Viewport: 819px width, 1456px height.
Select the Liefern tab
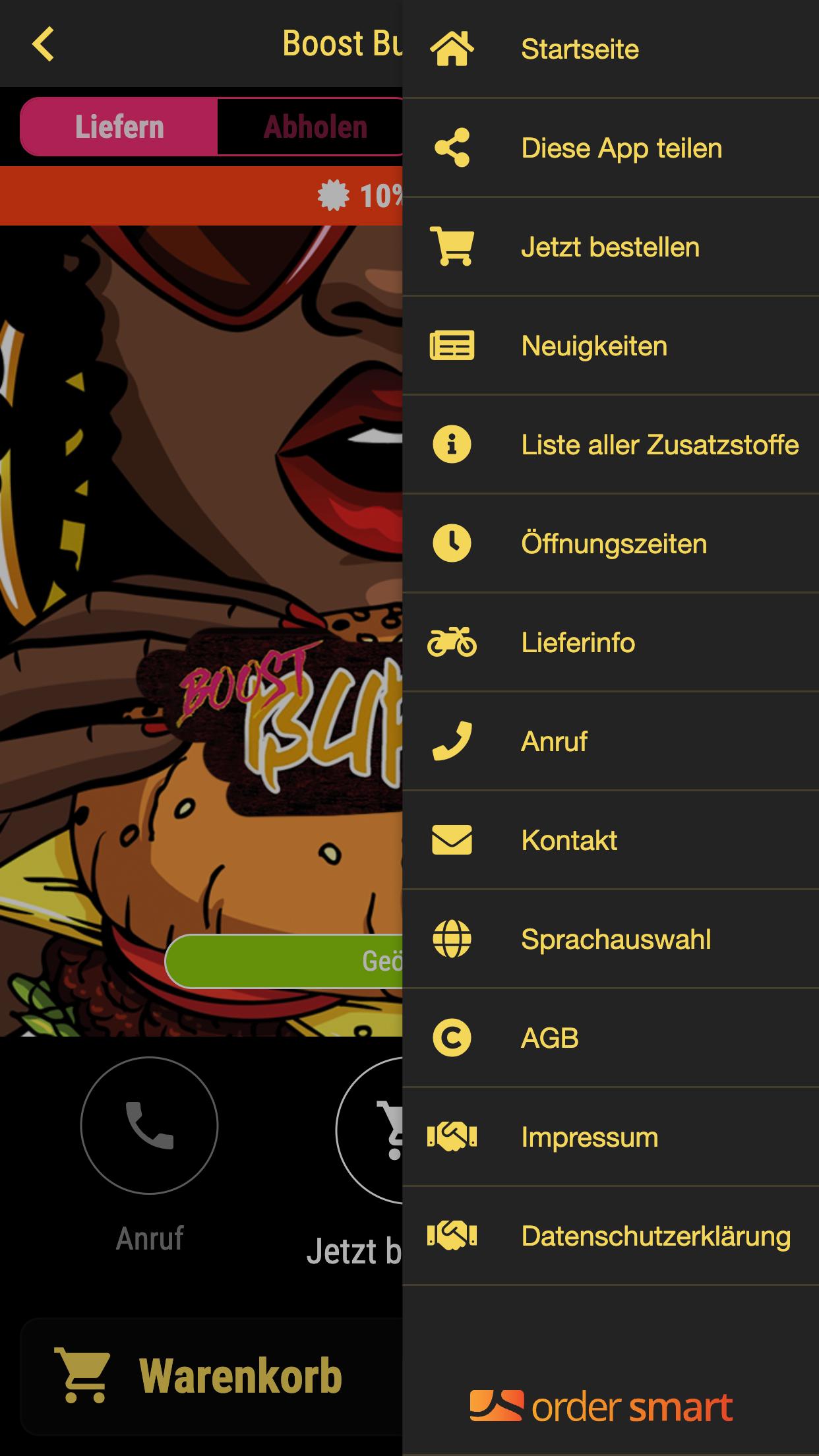pos(119,127)
